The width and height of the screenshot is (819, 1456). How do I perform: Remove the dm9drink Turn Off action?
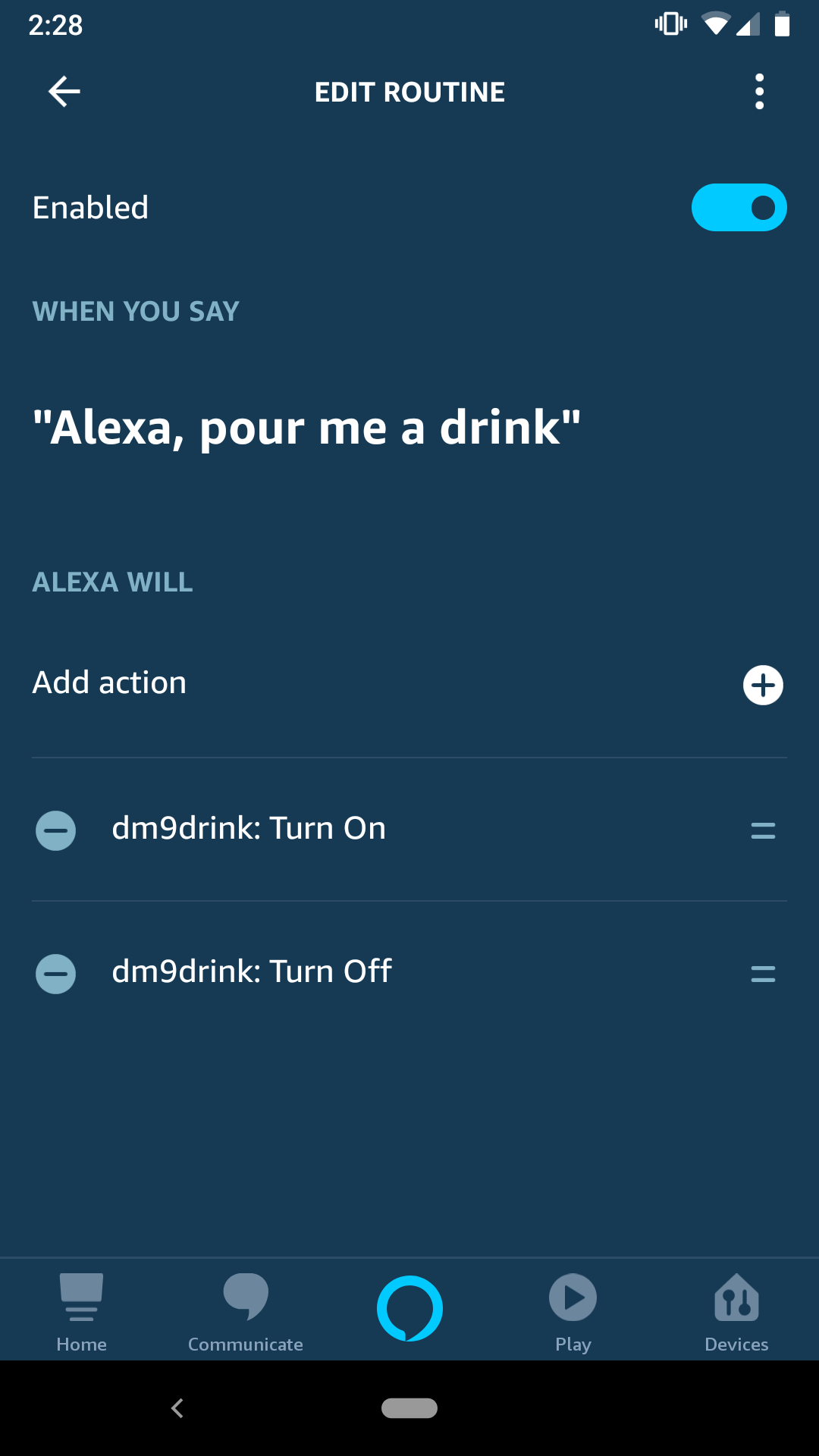[x=55, y=974]
